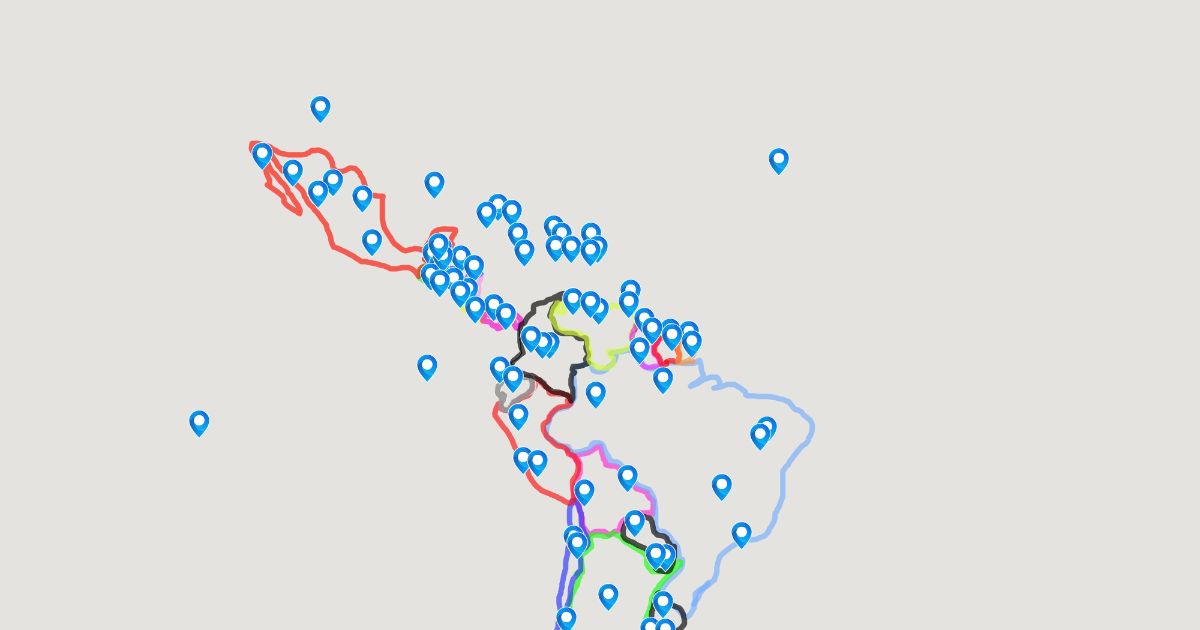This screenshot has width=1200, height=630.
Task: Select the lone map pin in the Atlantic Ocean
Action: 779,160
